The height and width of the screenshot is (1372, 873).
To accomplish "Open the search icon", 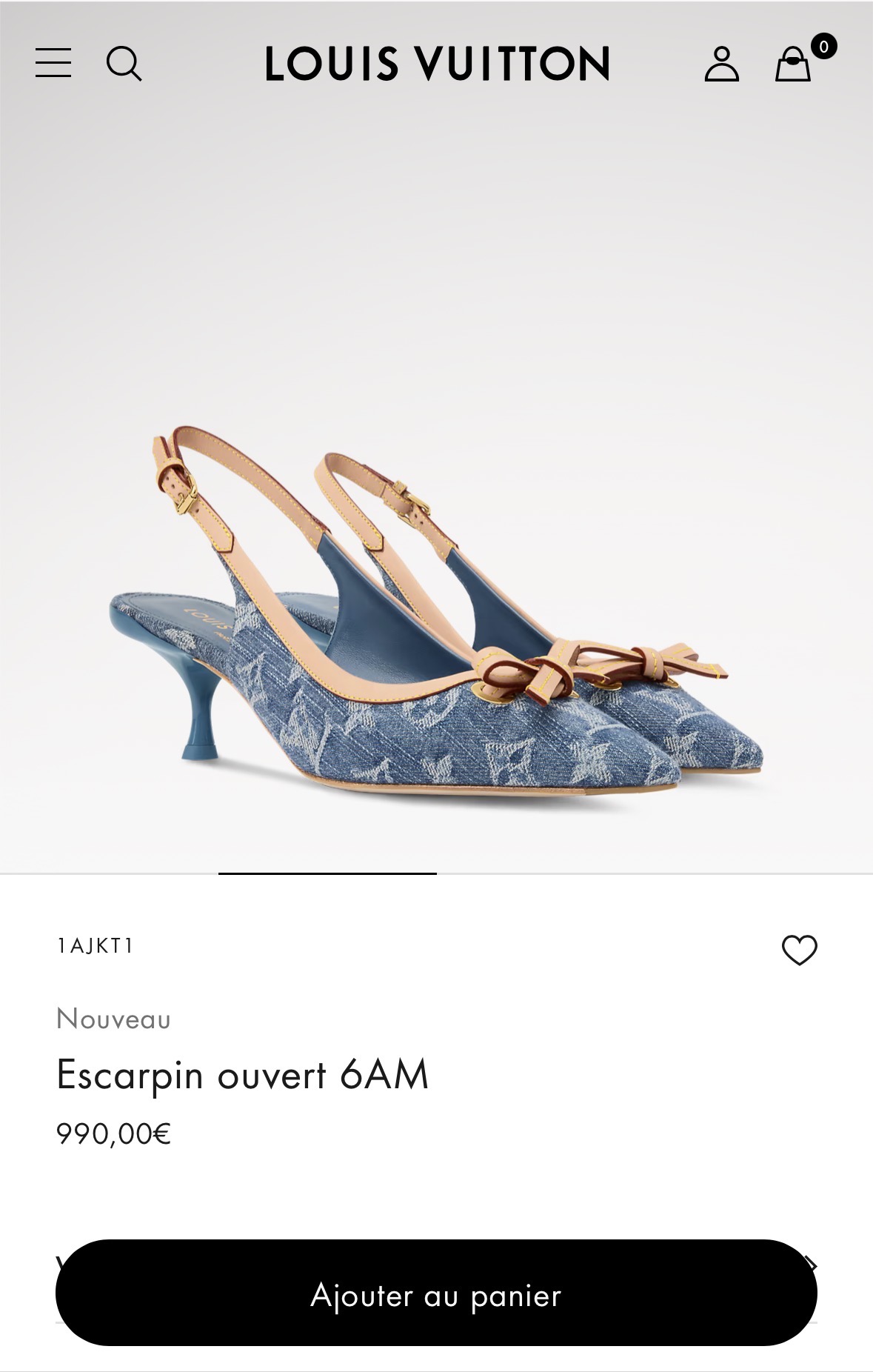I will coord(124,63).
